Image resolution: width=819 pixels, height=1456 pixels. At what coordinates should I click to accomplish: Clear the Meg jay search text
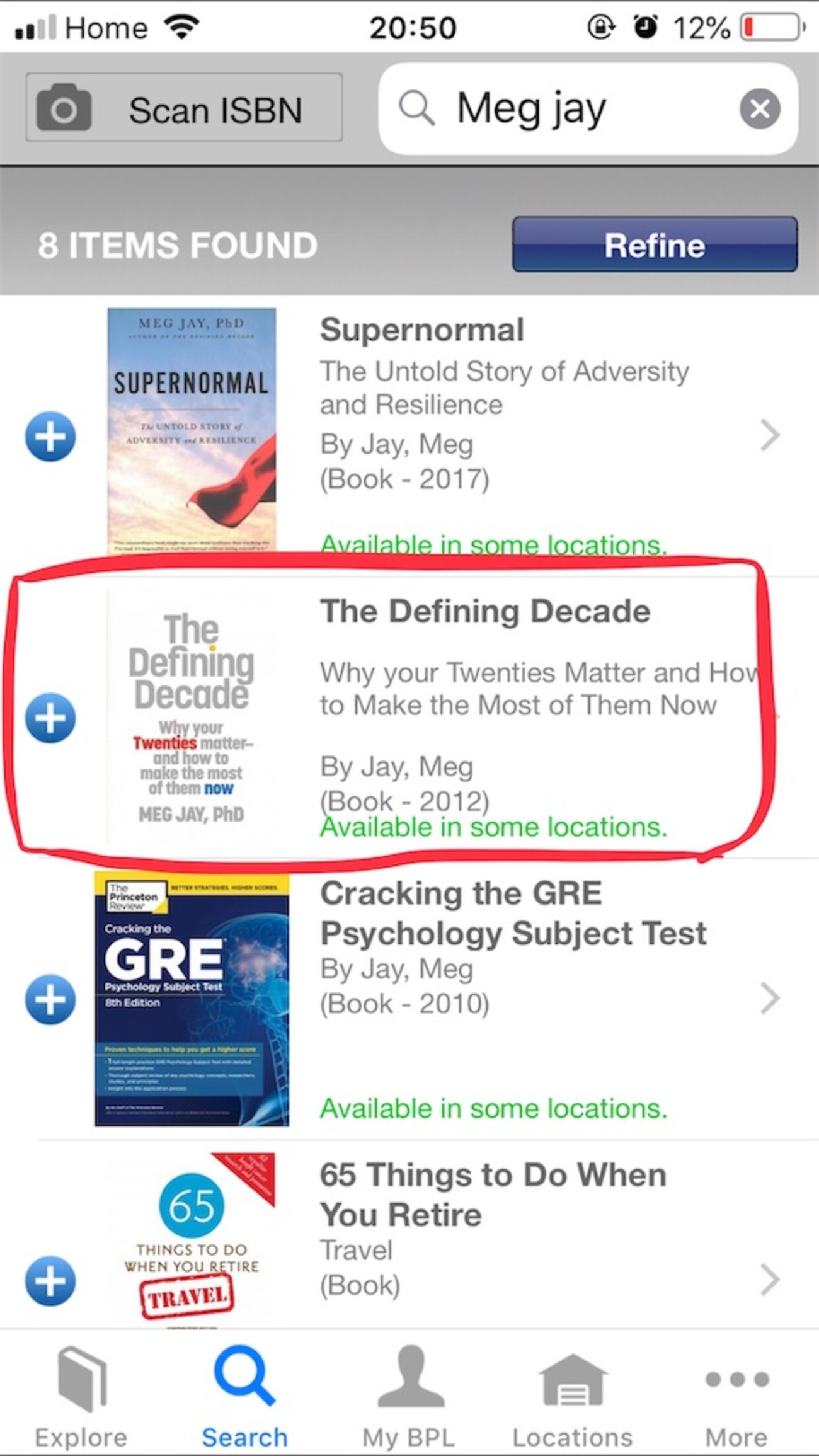pyautogui.click(x=760, y=109)
